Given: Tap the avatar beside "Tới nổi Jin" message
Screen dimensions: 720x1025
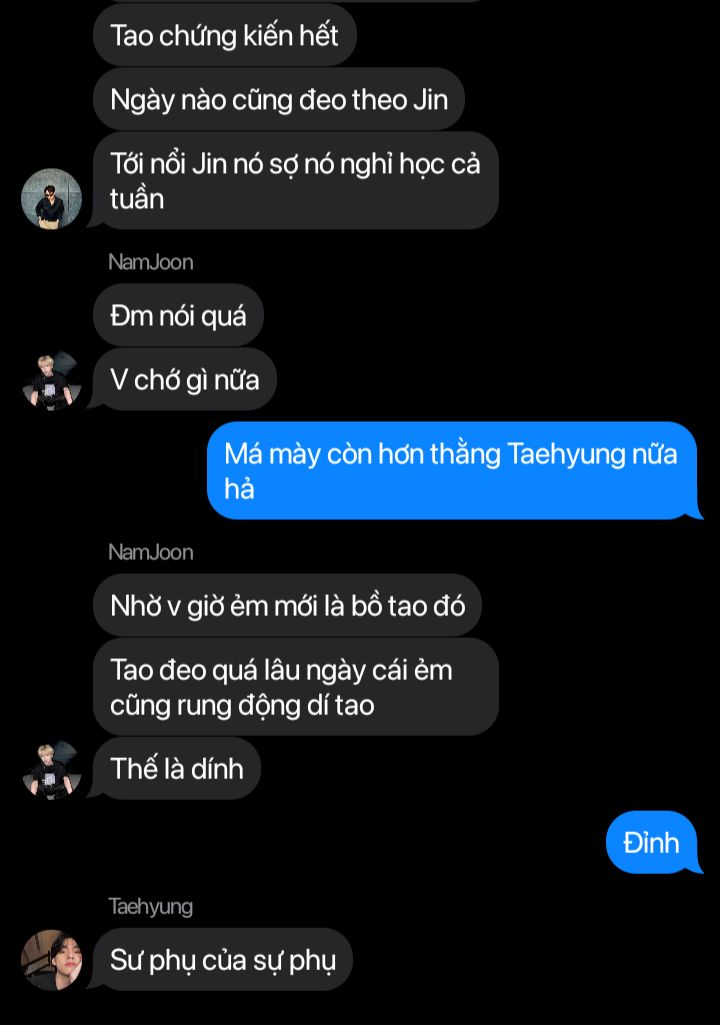Looking at the screenshot, I should pos(51,198).
